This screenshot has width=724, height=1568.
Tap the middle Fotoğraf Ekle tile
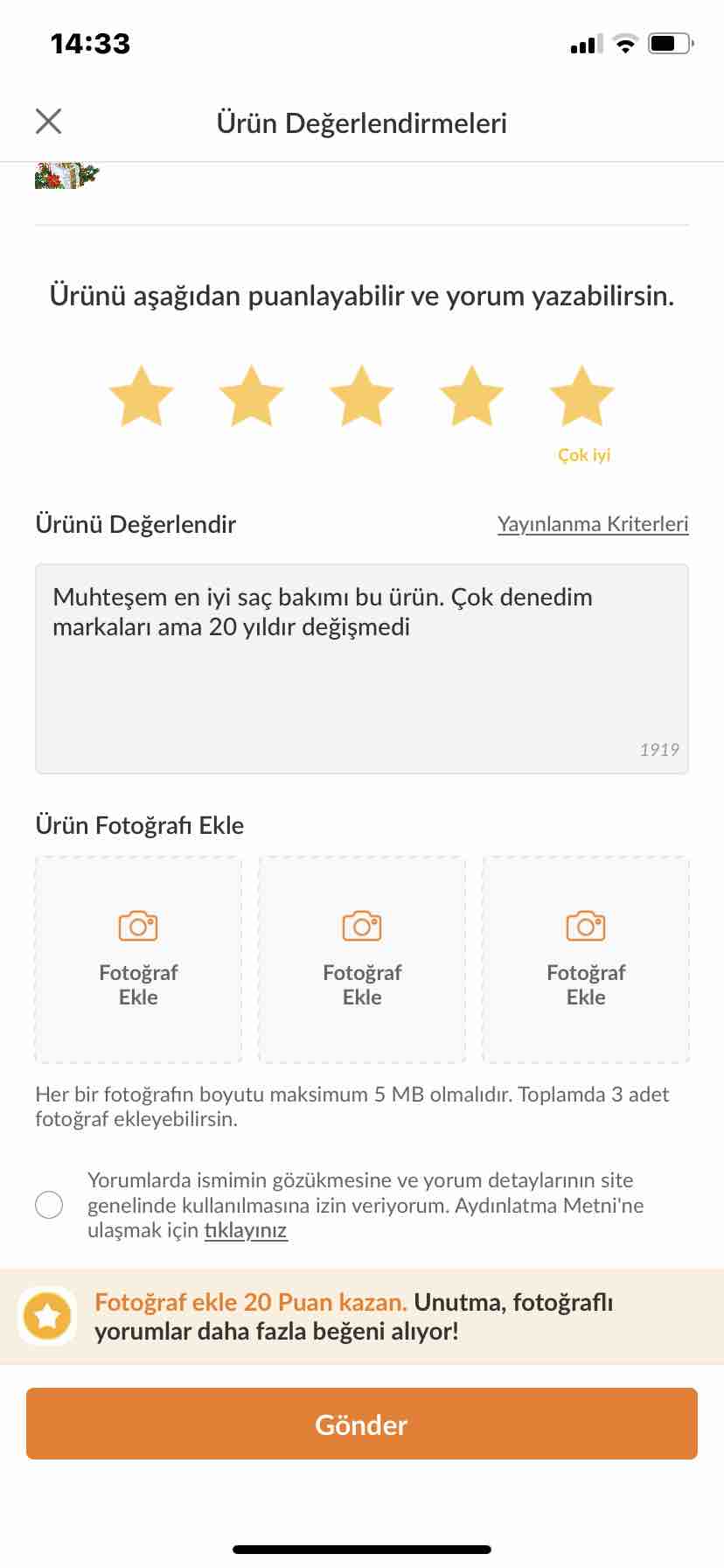tap(362, 959)
